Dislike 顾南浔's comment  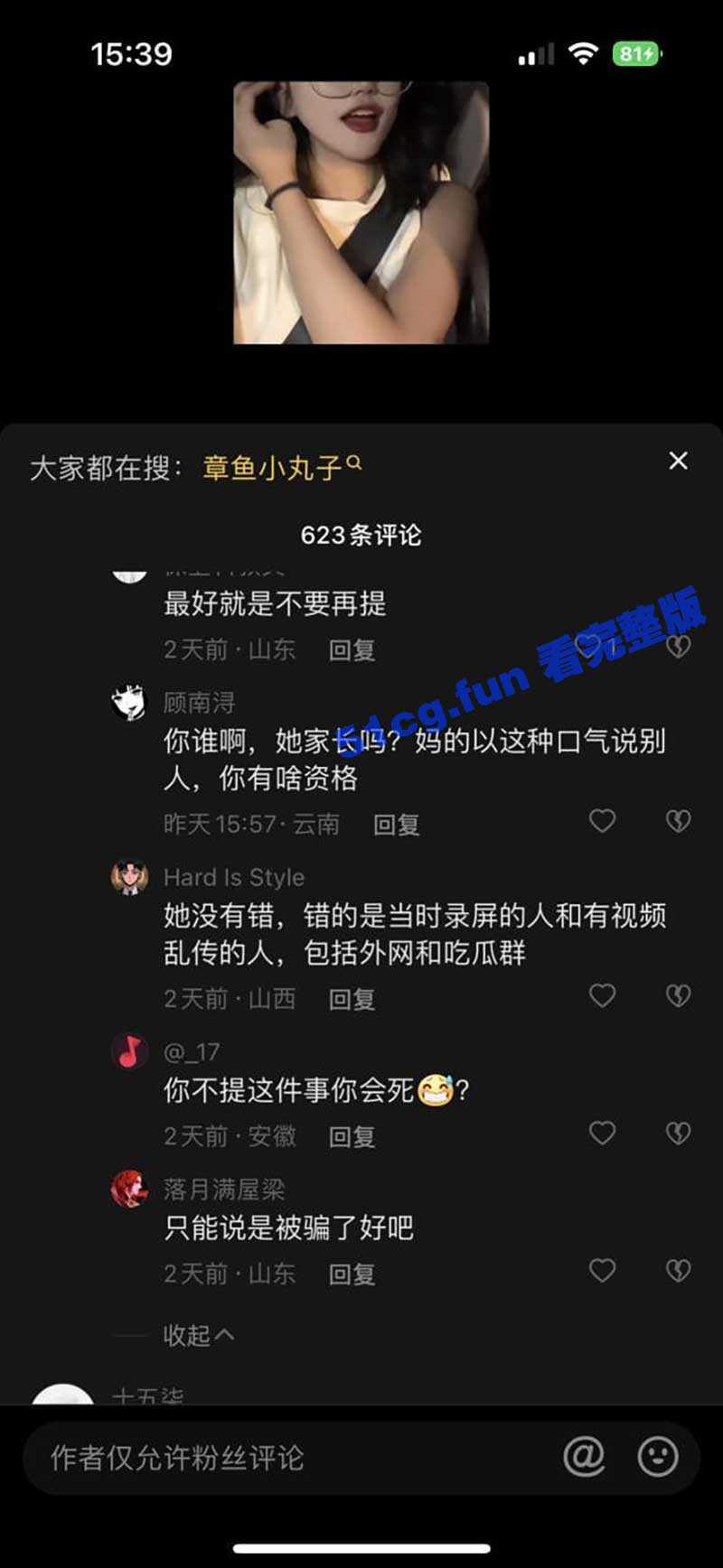[x=678, y=821]
